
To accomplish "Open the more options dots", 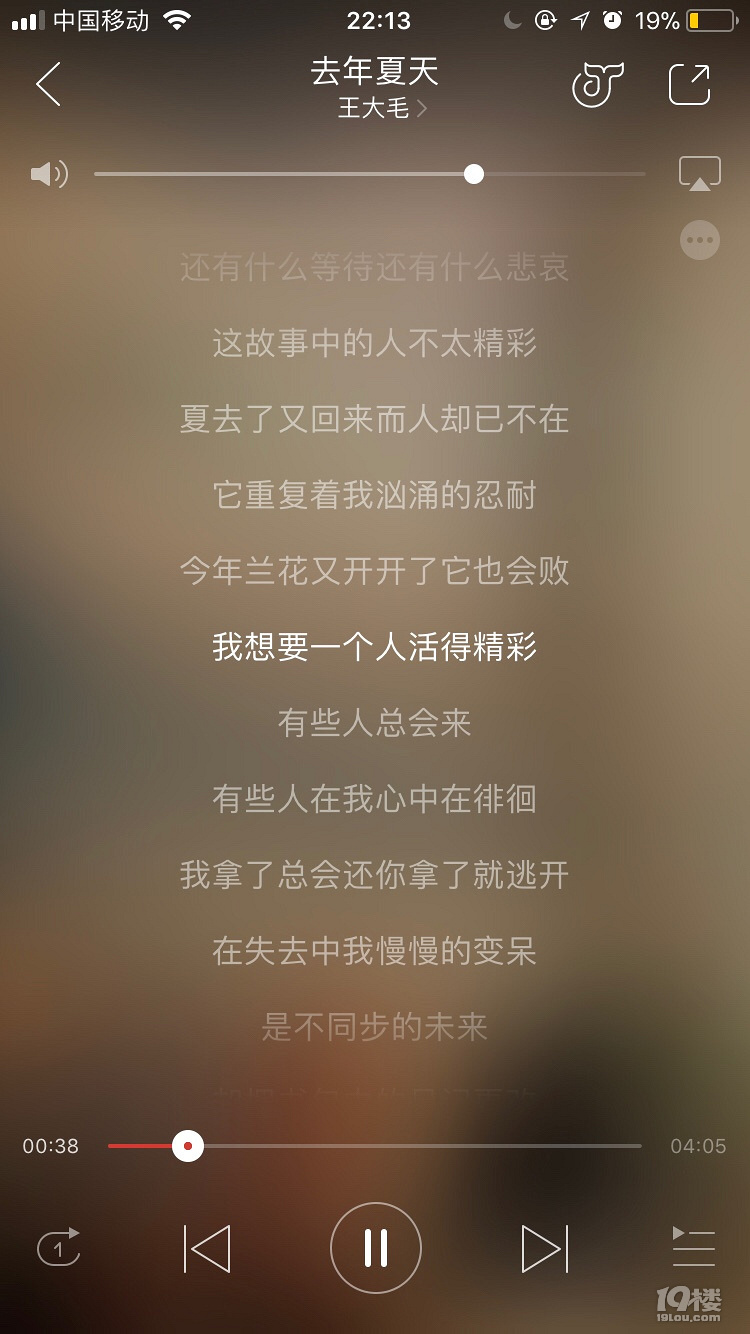I will (699, 240).
